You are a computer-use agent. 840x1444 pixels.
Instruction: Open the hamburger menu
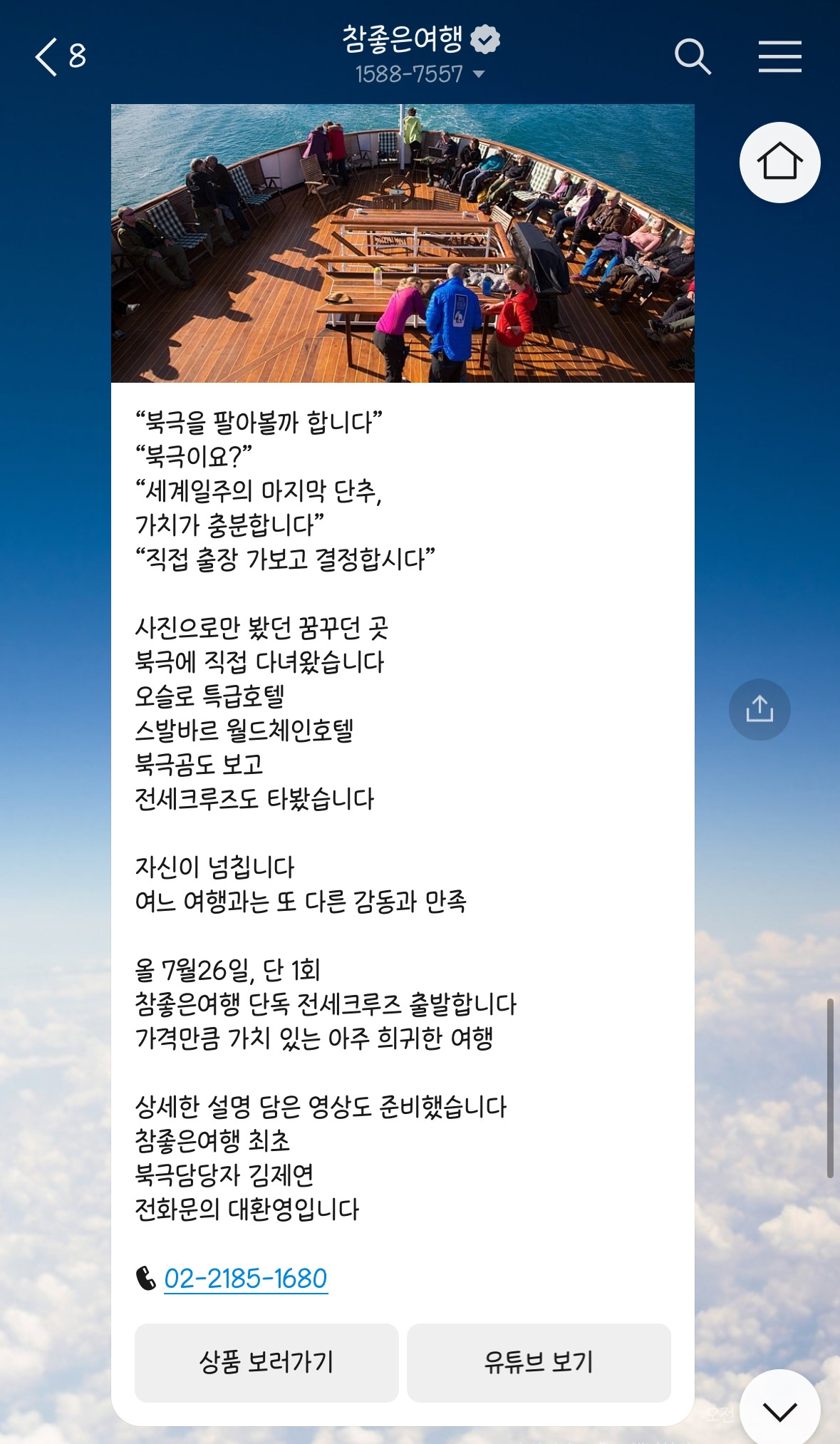tap(779, 56)
